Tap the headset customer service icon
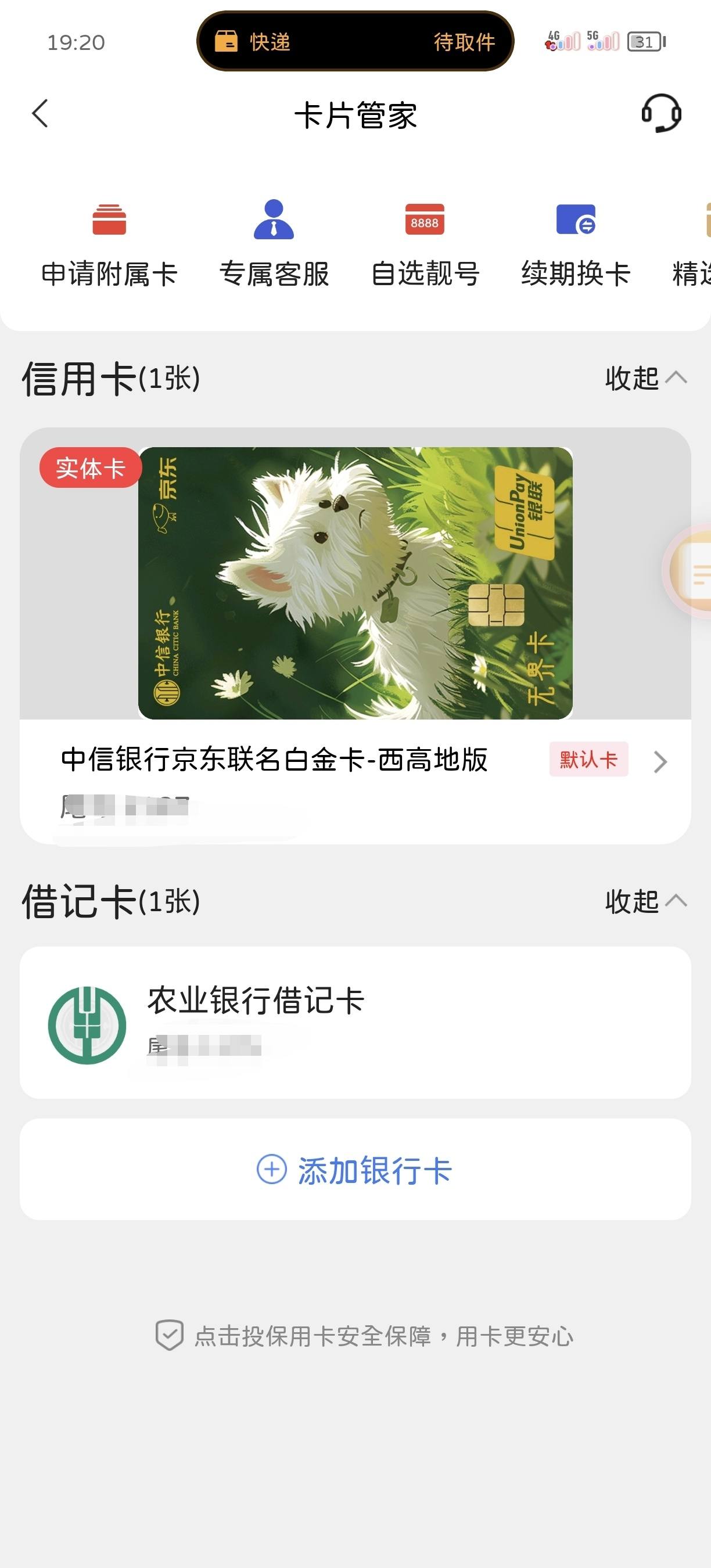This screenshot has height=1568, width=711. tap(660, 113)
